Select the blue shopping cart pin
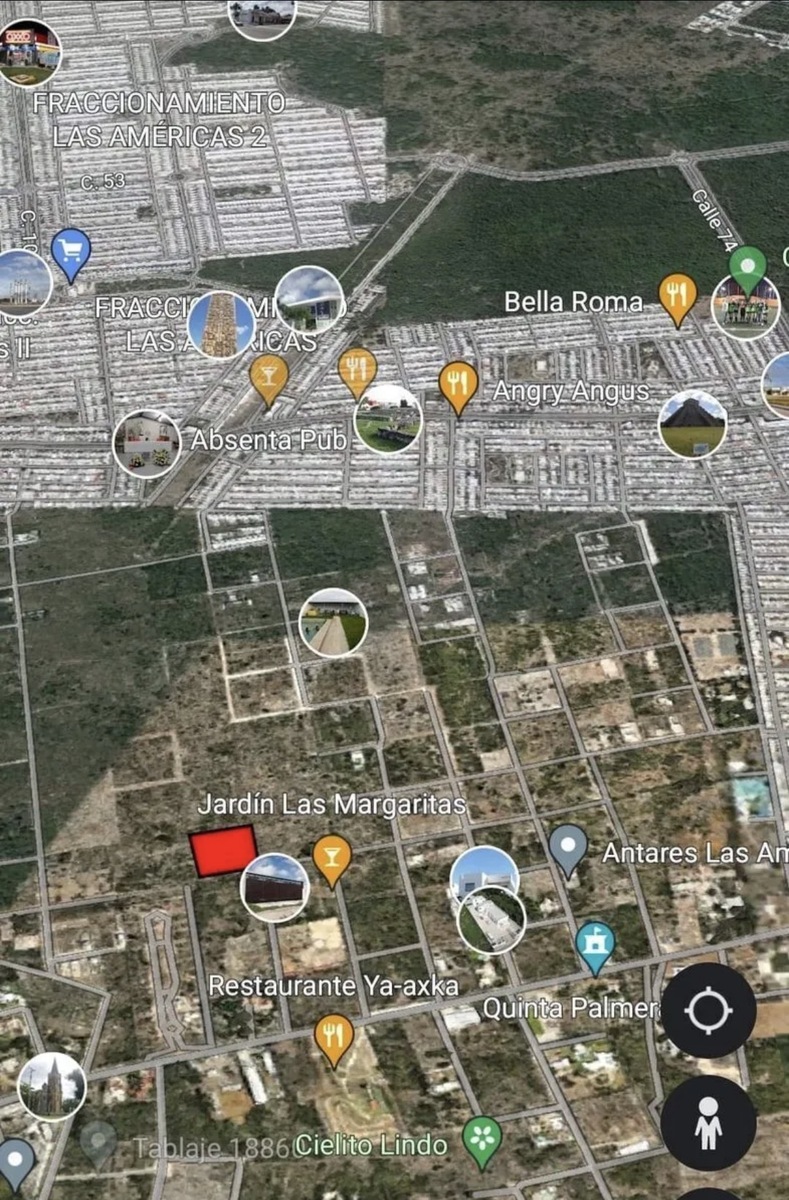This screenshot has width=789, height=1200. (70, 250)
